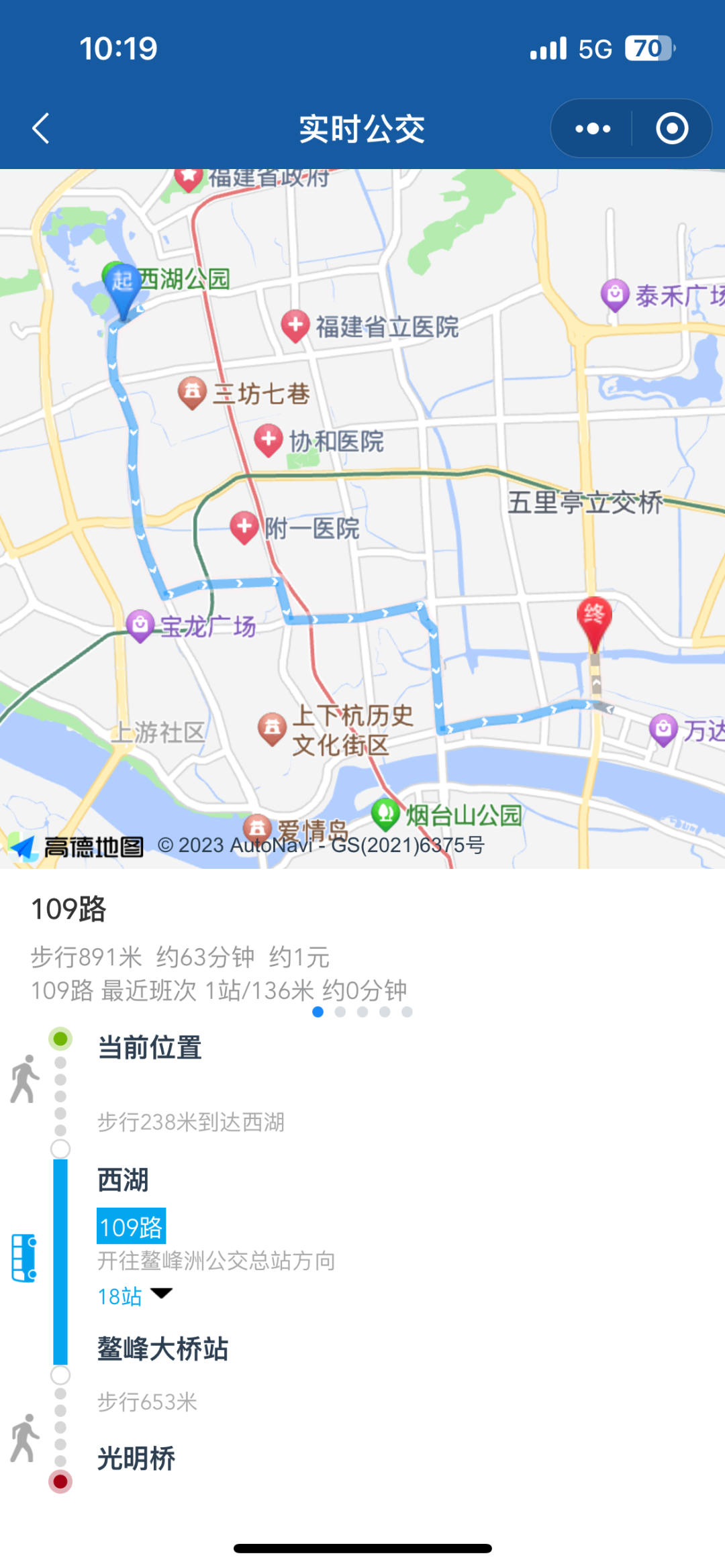Select the second dot of the route page indicator
725x1568 pixels.
click(x=340, y=1012)
